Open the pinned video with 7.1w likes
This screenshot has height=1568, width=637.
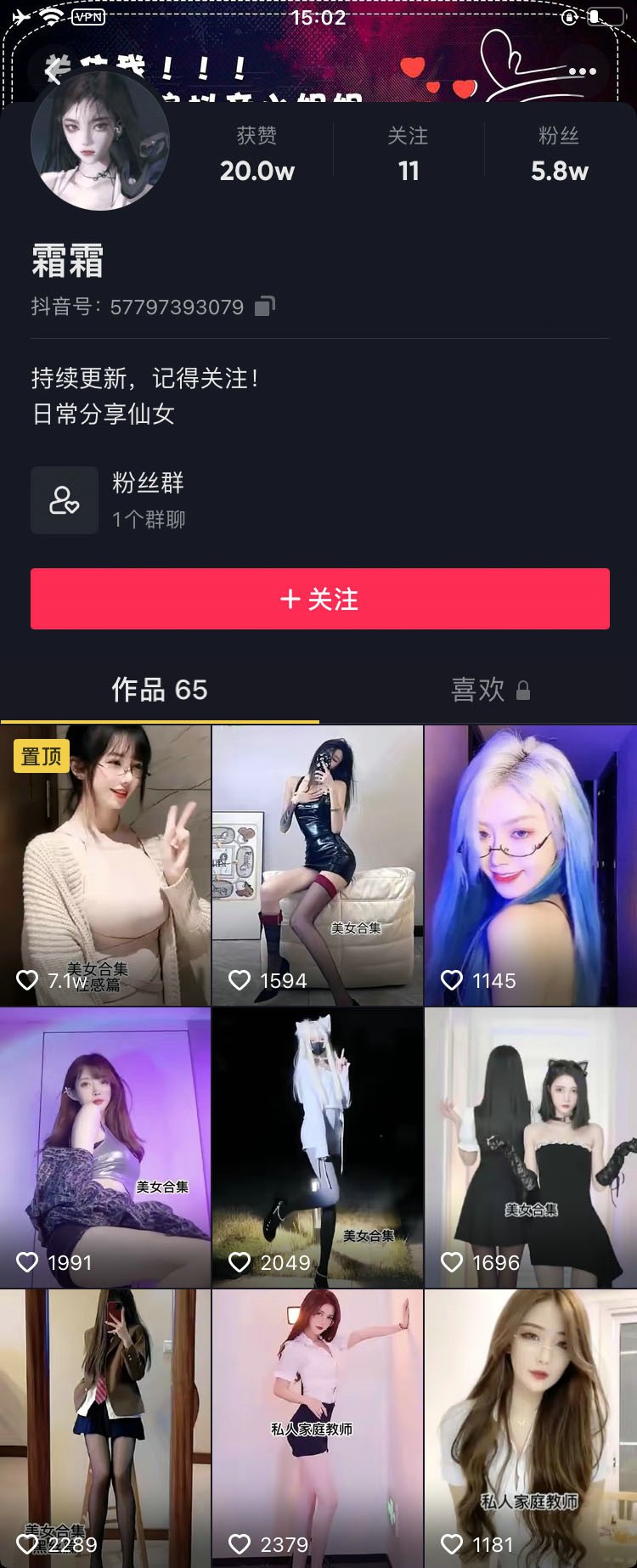pyautogui.click(x=105, y=865)
